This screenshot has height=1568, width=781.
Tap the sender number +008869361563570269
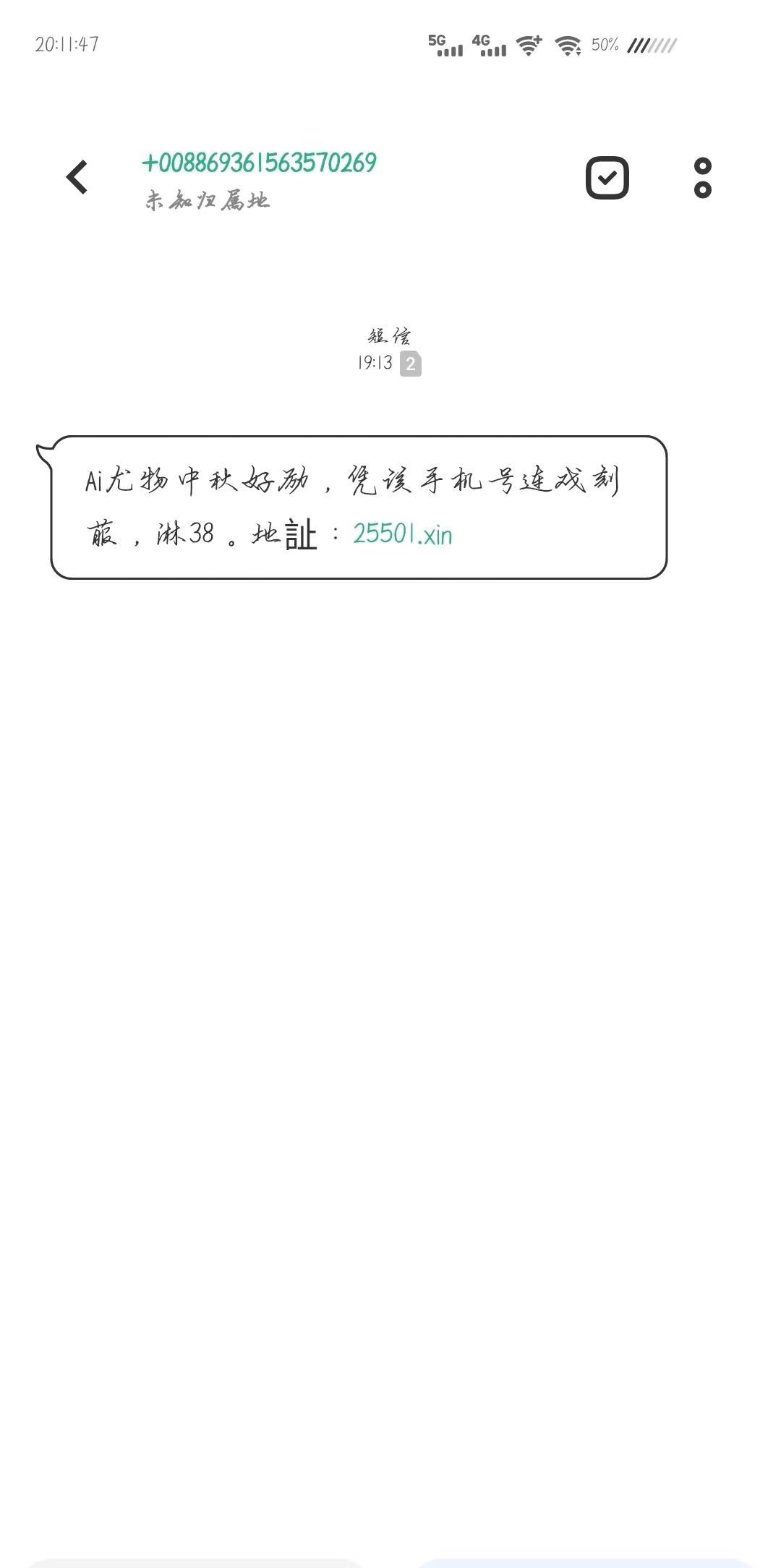point(259,163)
